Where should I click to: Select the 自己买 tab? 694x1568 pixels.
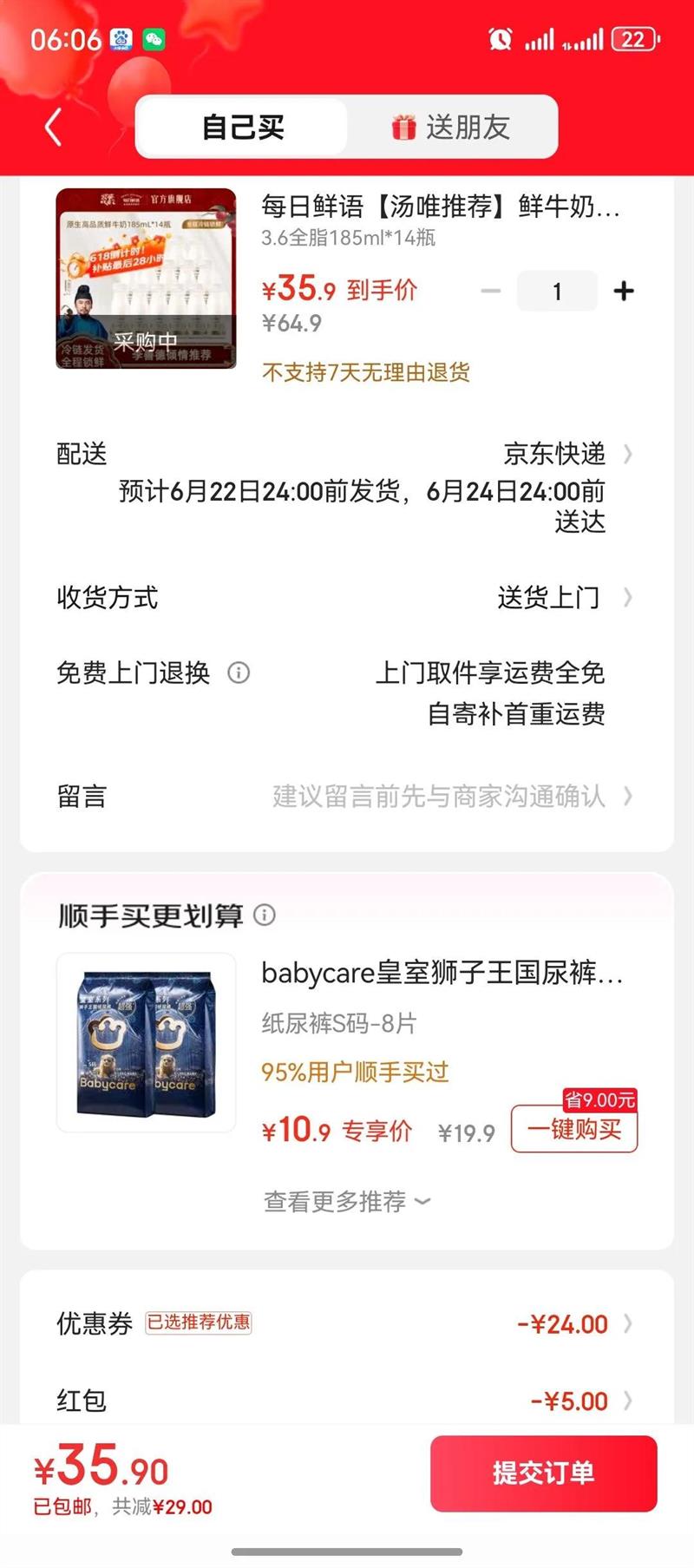coord(243,128)
